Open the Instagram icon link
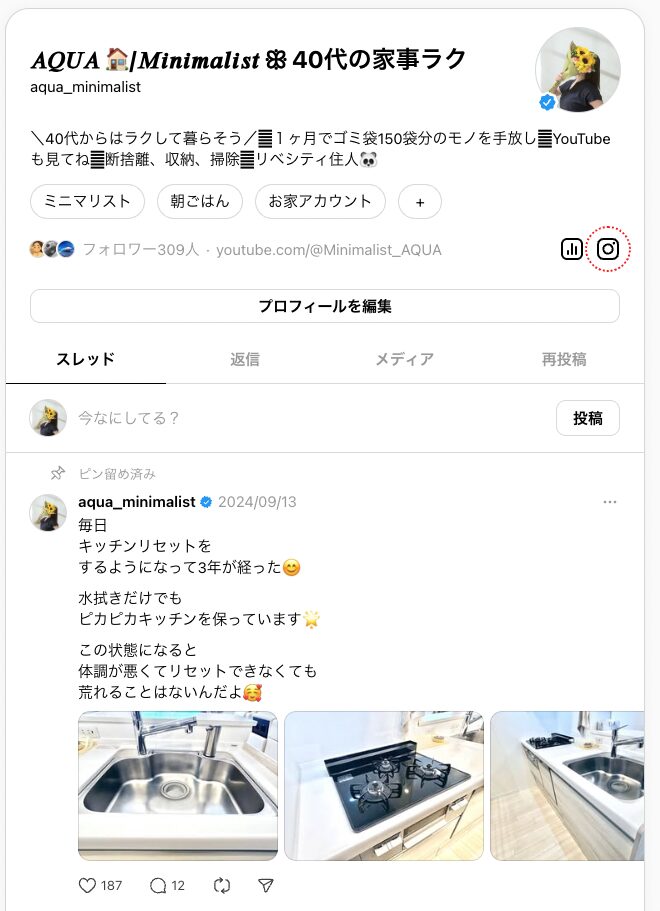The height and width of the screenshot is (911, 660). 608,249
